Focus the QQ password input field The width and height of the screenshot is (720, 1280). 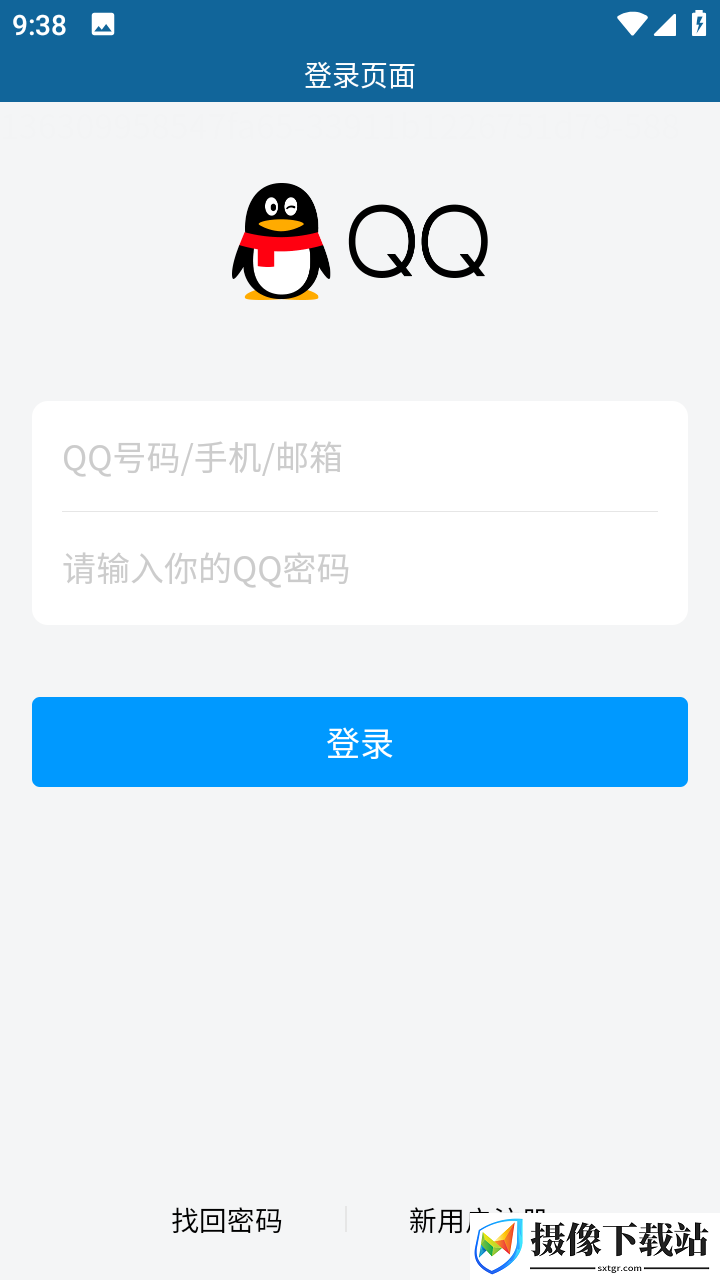tap(360, 568)
